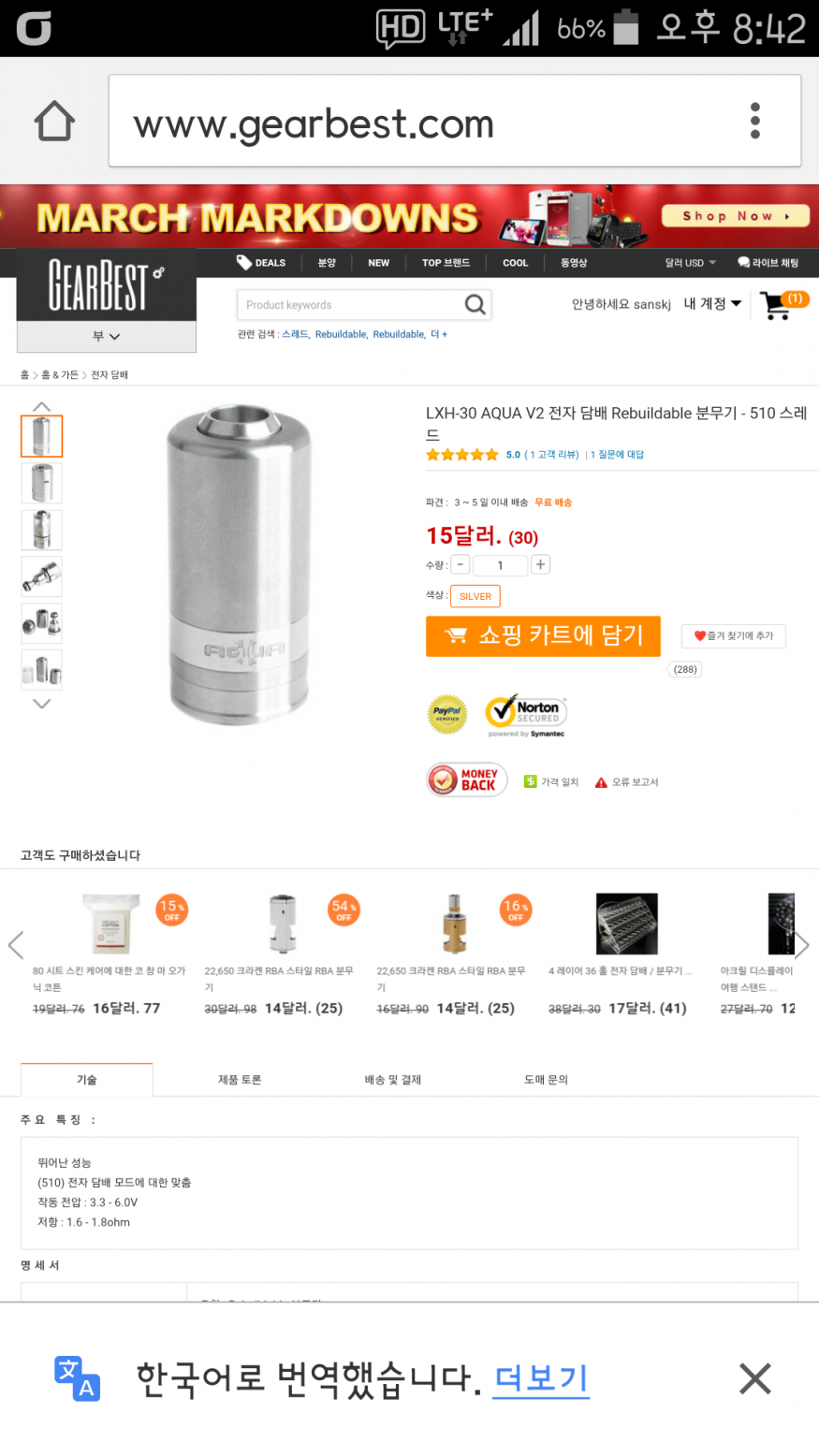The height and width of the screenshot is (1456, 819).
Task: Switch to the 배송 및 결제 tab
Action: point(392,1080)
